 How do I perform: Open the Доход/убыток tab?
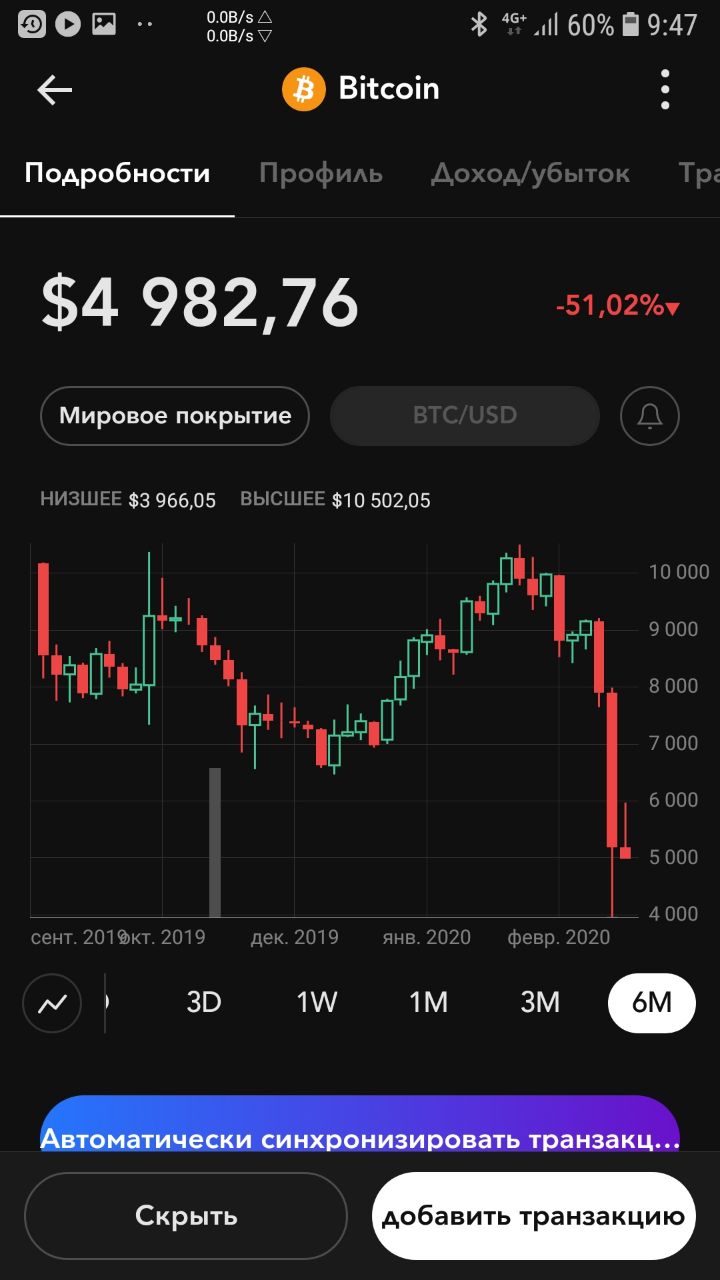(530, 173)
